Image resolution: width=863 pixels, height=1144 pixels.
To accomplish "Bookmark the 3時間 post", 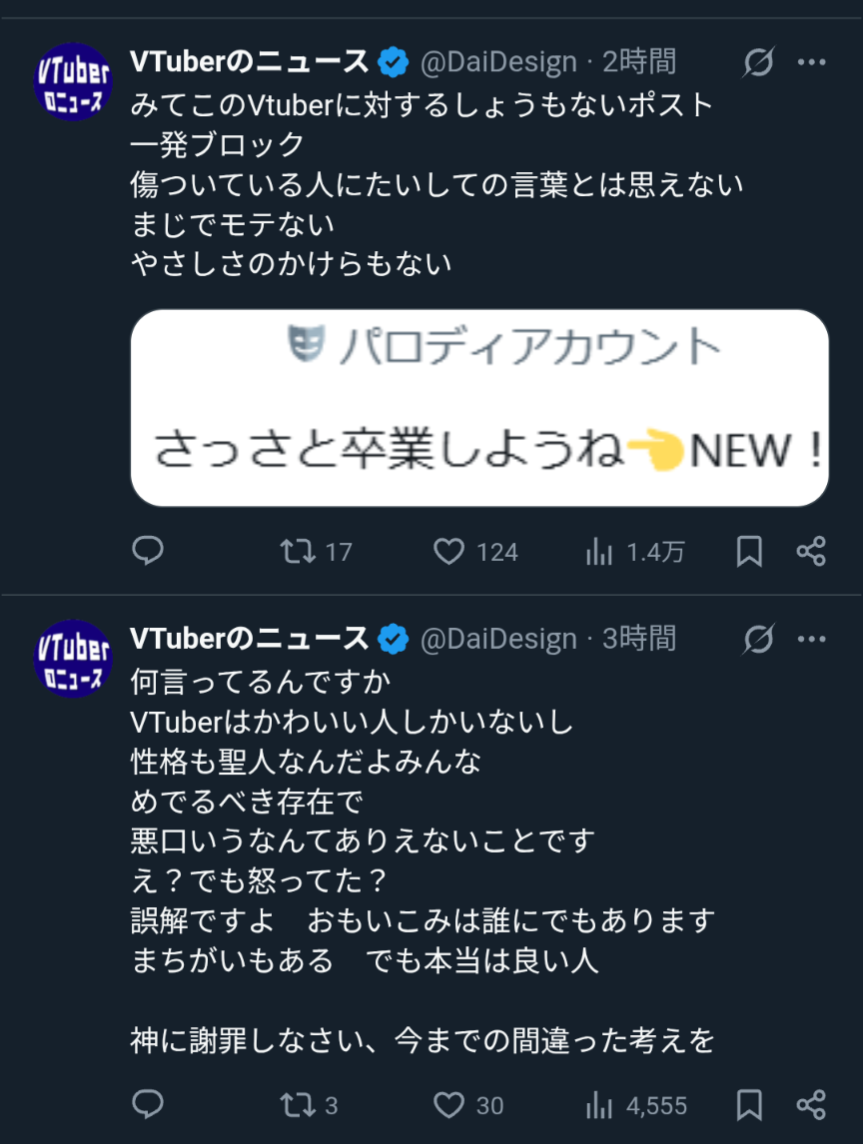I will [749, 1105].
